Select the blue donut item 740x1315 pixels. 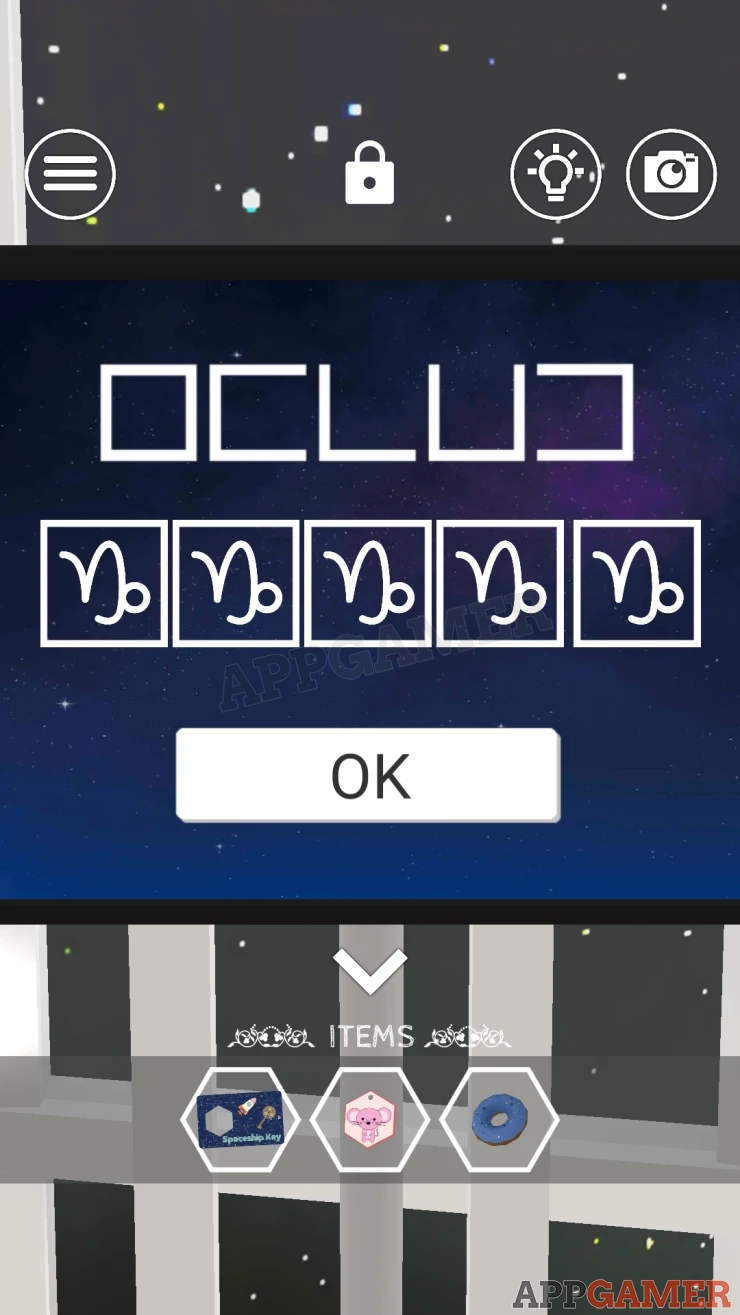[x=498, y=1119]
